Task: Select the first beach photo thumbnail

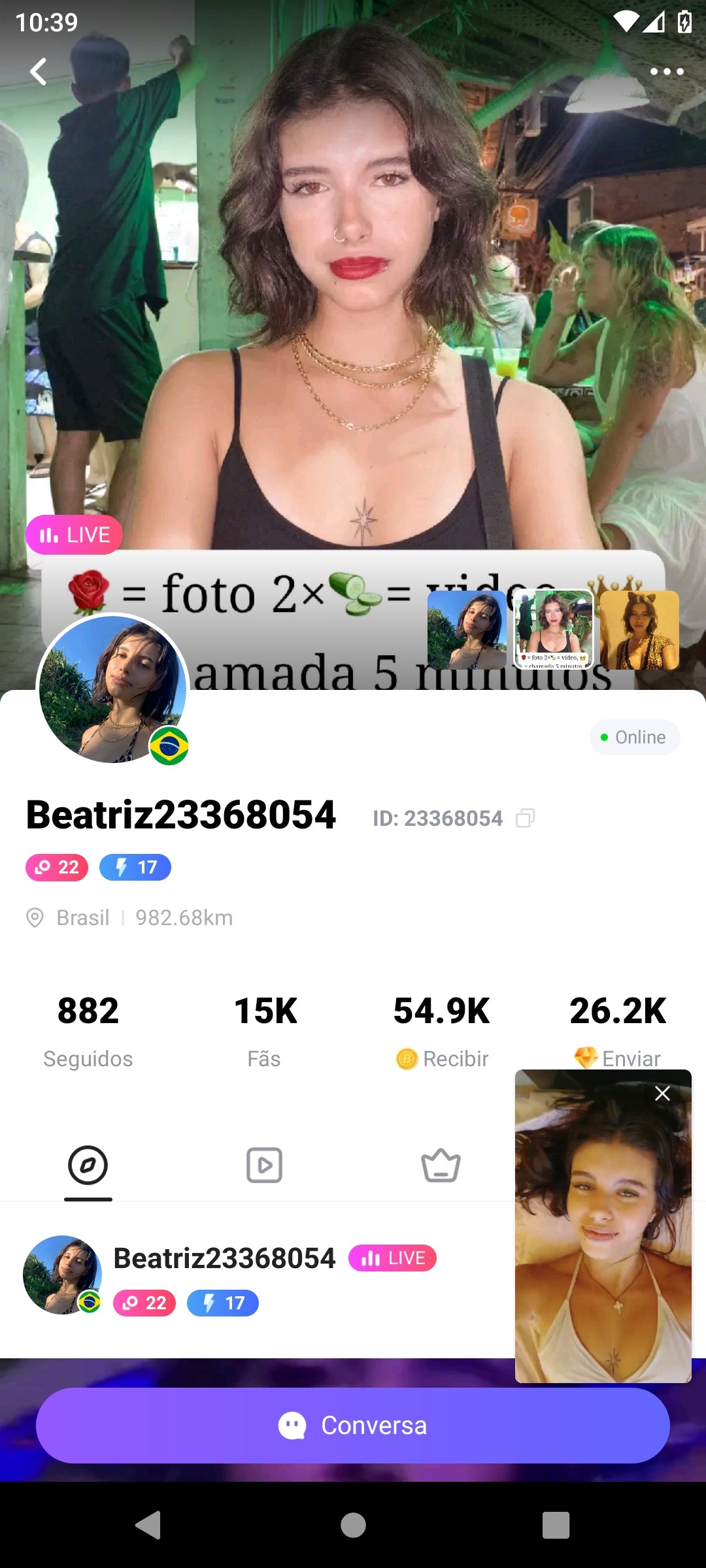Action: pyautogui.click(x=467, y=630)
